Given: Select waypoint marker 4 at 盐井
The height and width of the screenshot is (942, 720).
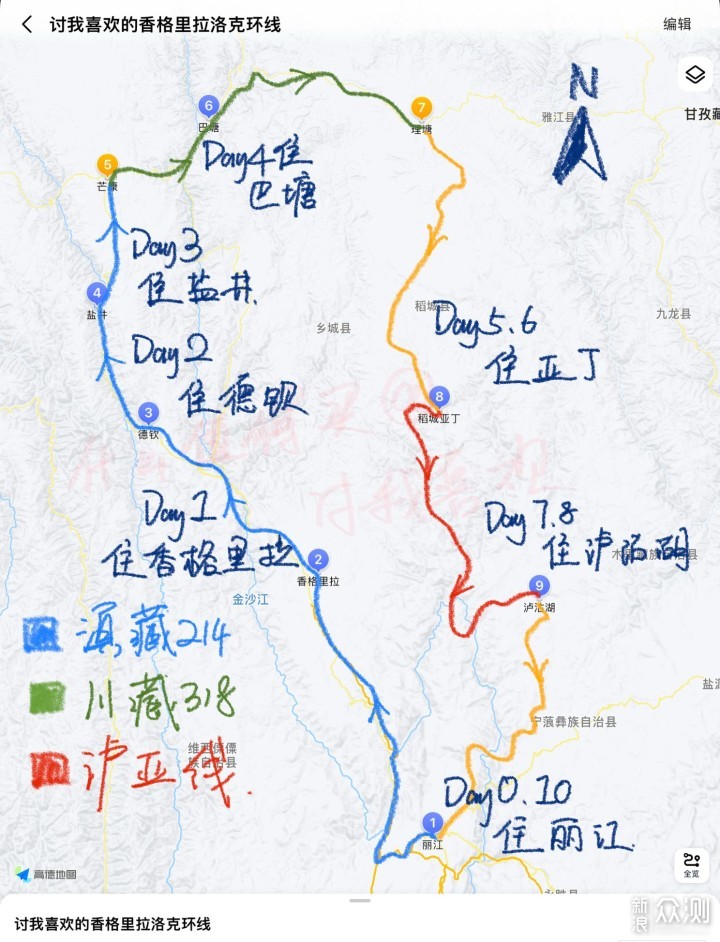Looking at the screenshot, I should point(97,293).
